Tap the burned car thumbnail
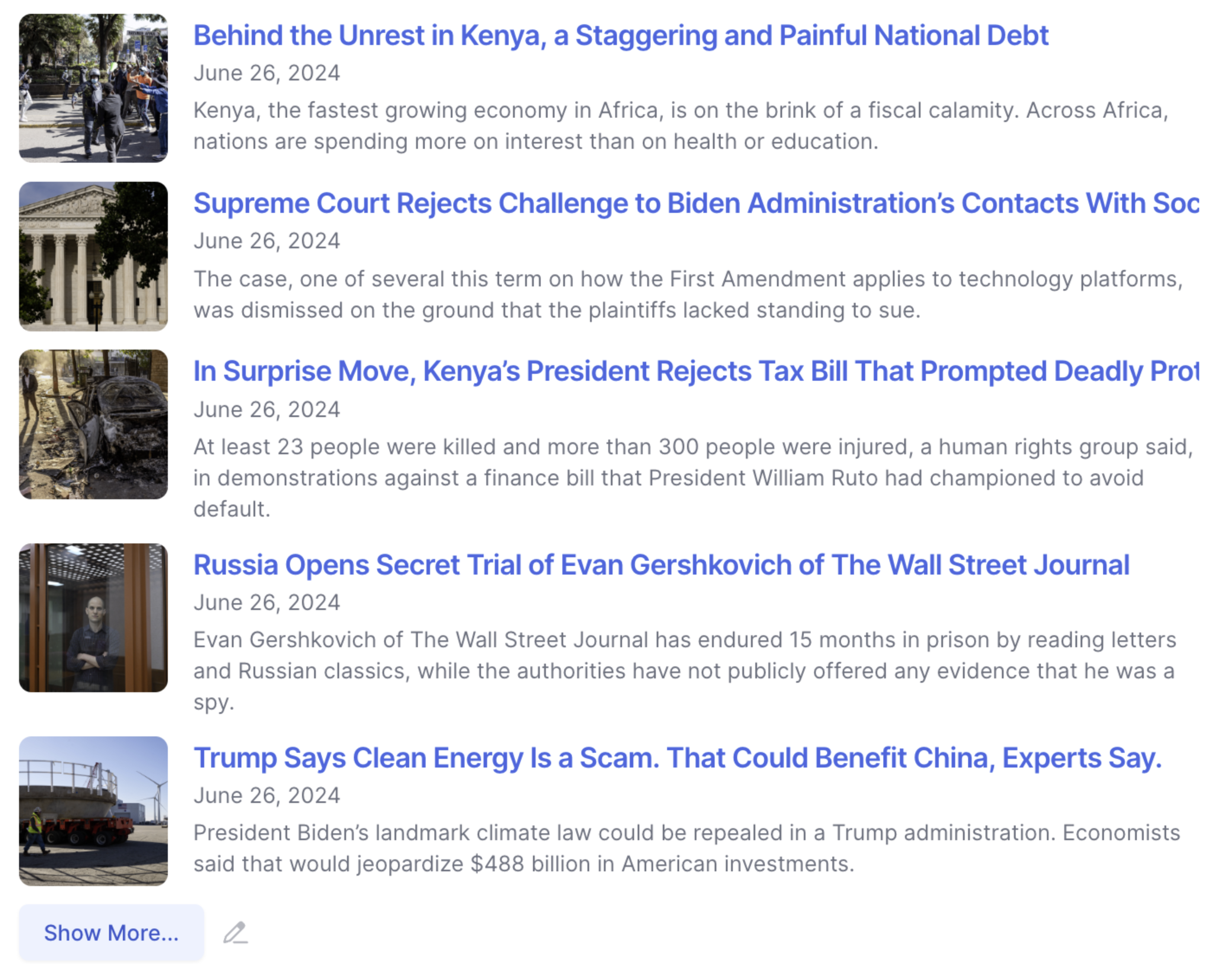 click(x=93, y=424)
